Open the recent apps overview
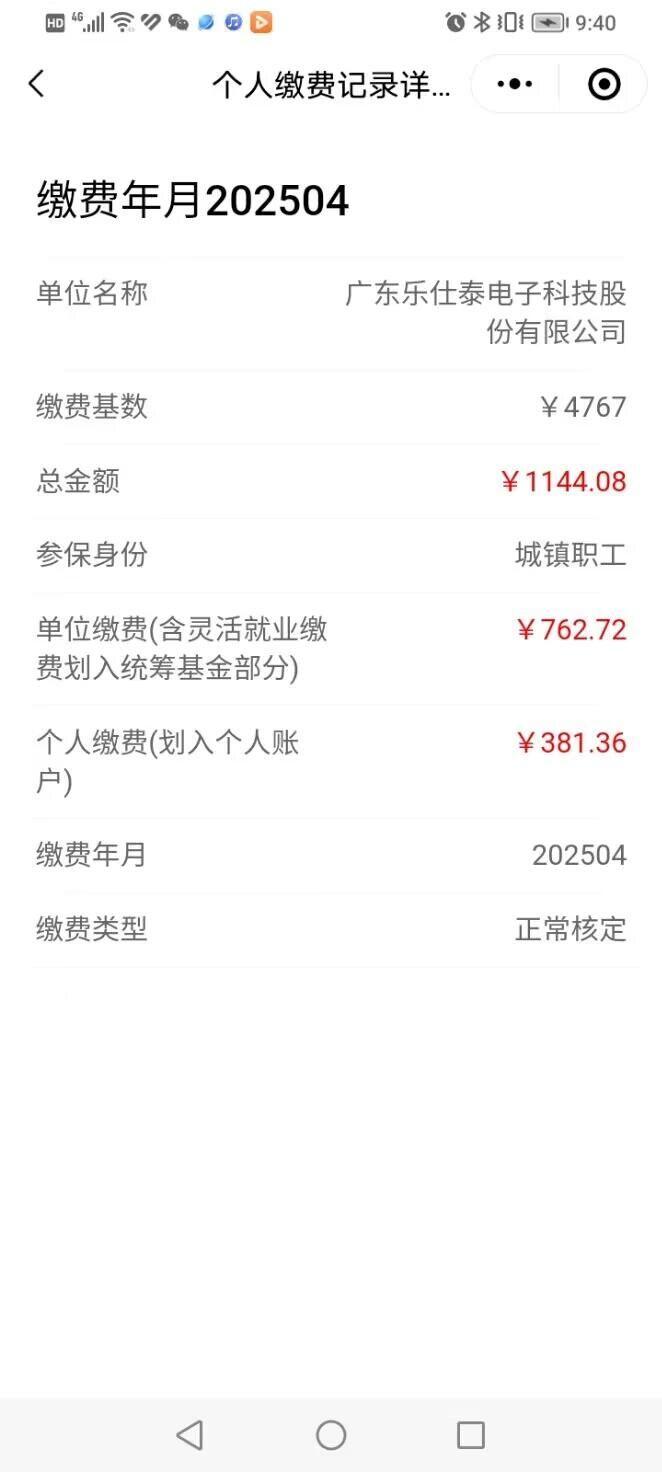 pyautogui.click(x=471, y=1435)
